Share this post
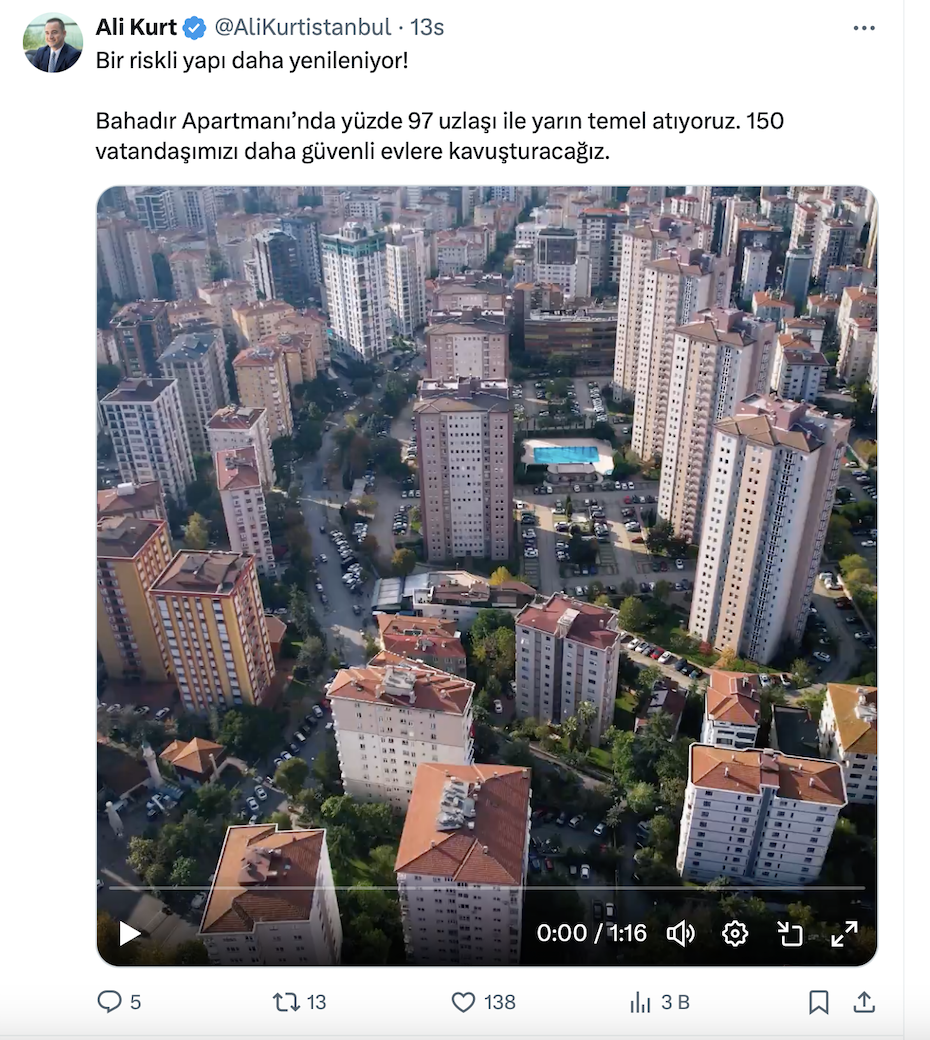This screenshot has height=1040, width=930. pos(864,1001)
